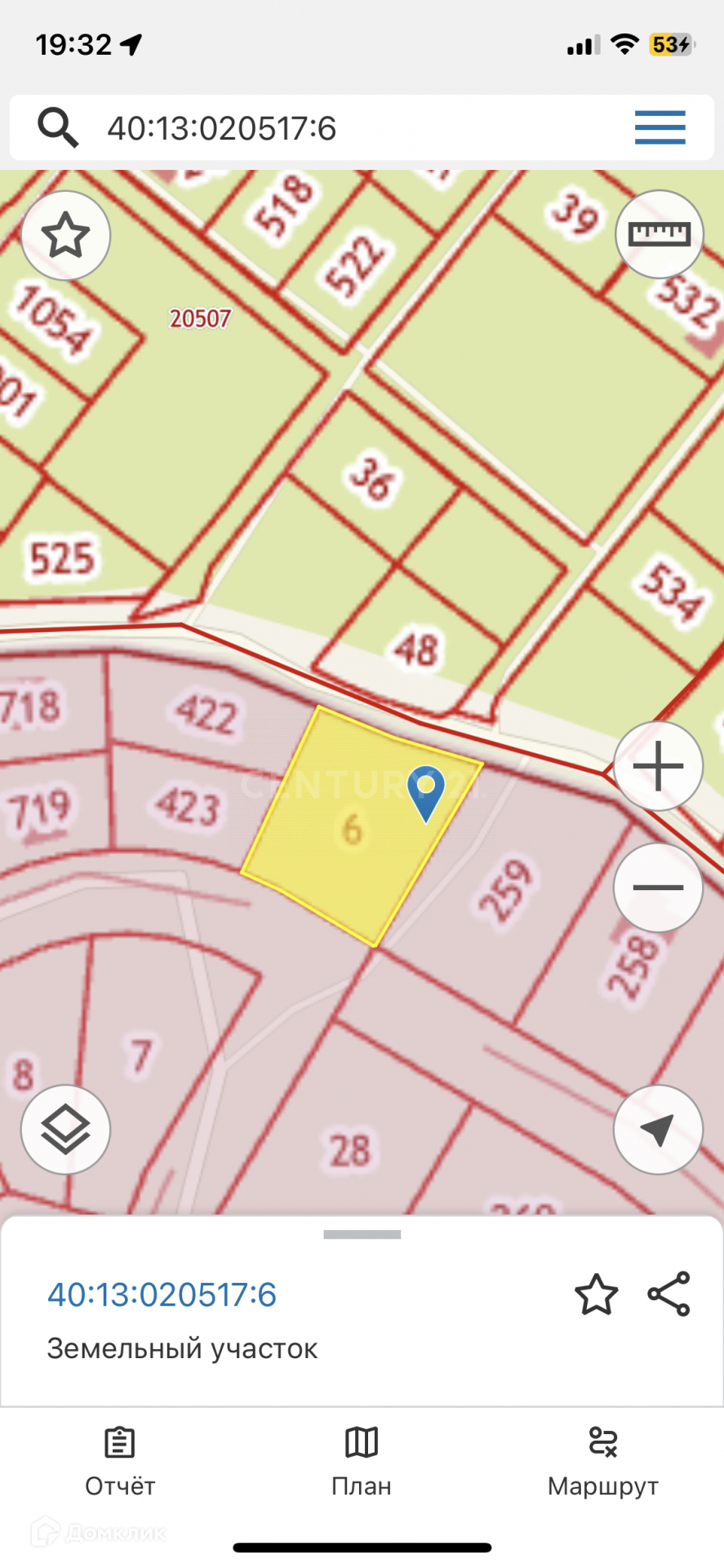Viewport: 724px width, 1568px height.
Task: Open parcel link 40:13:020517:6
Action: (162, 1294)
